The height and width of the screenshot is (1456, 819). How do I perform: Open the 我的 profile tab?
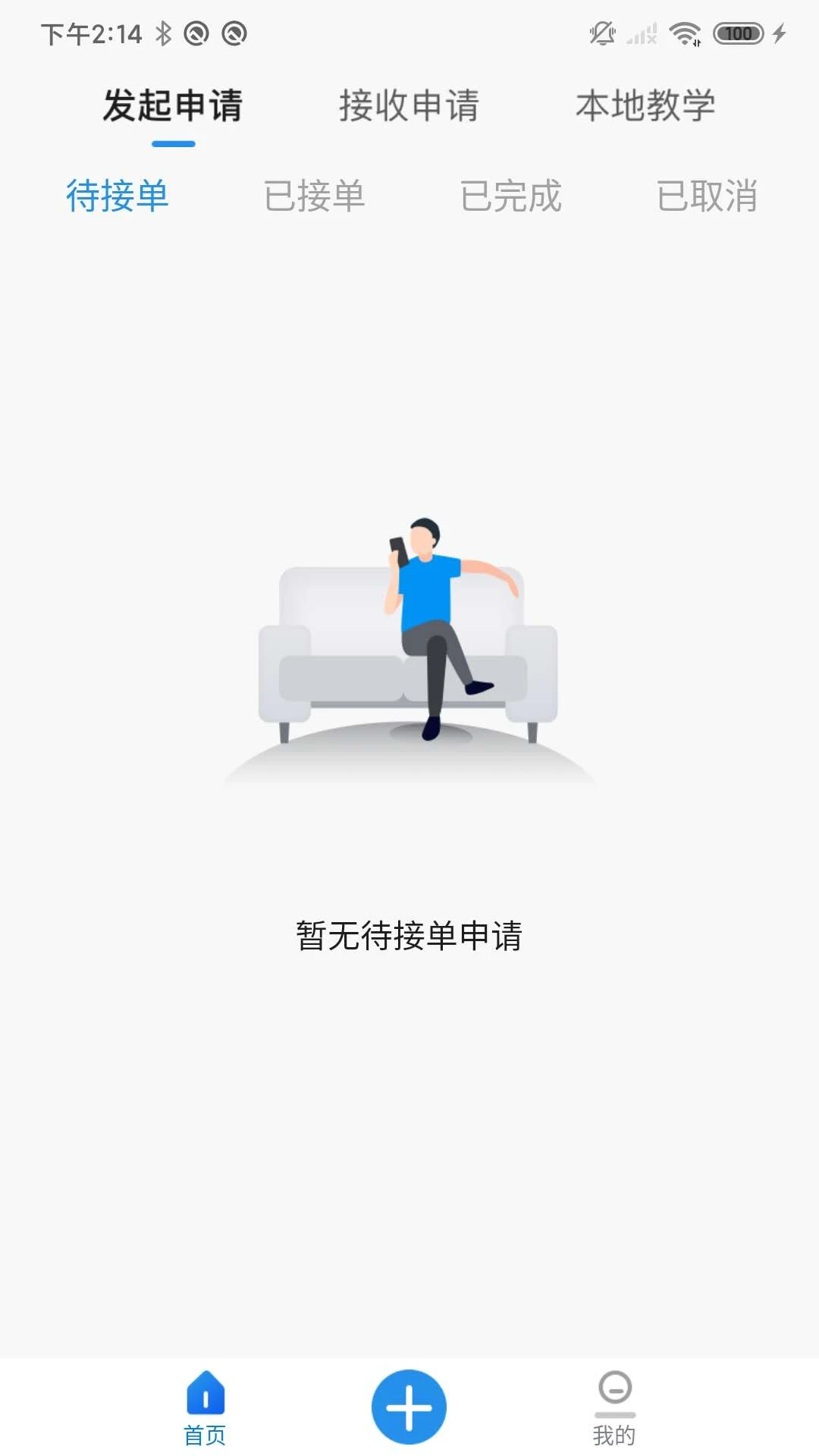click(x=614, y=1409)
